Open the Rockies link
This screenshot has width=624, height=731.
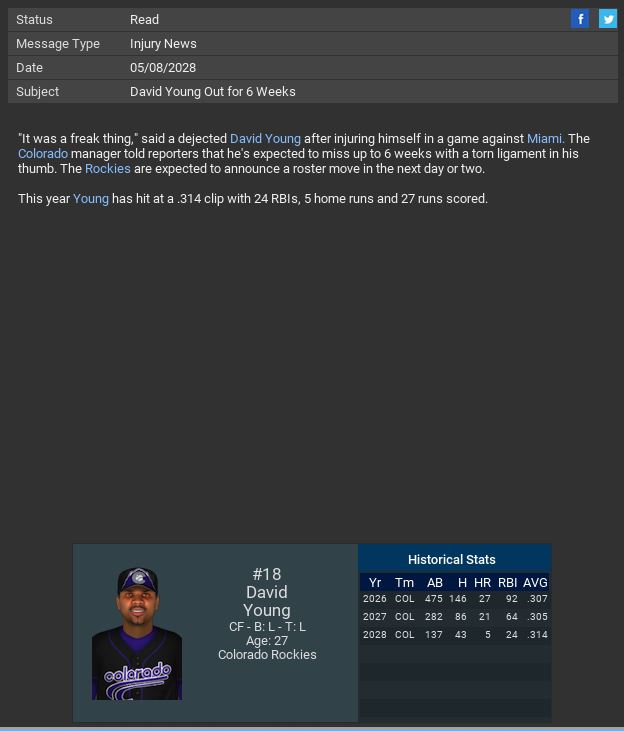pos(108,169)
